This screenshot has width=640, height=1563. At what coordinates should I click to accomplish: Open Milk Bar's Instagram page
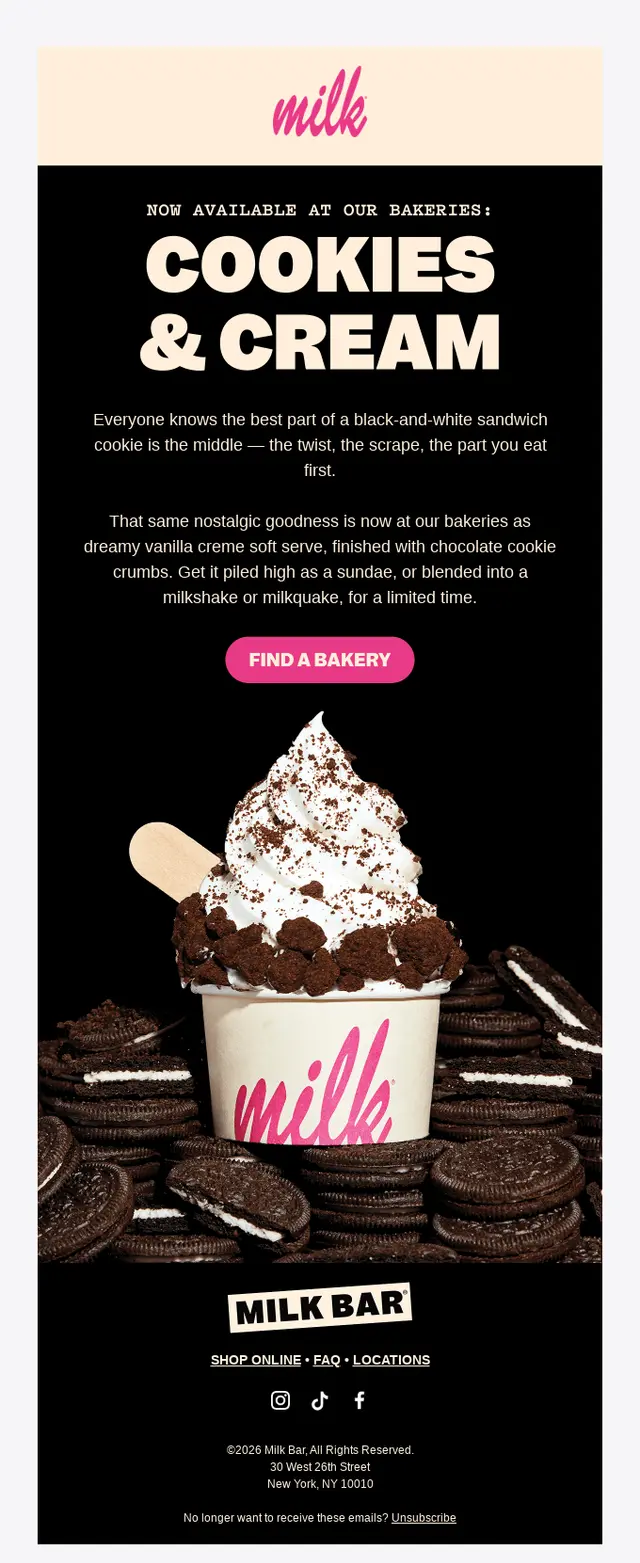tap(281, 1400)
